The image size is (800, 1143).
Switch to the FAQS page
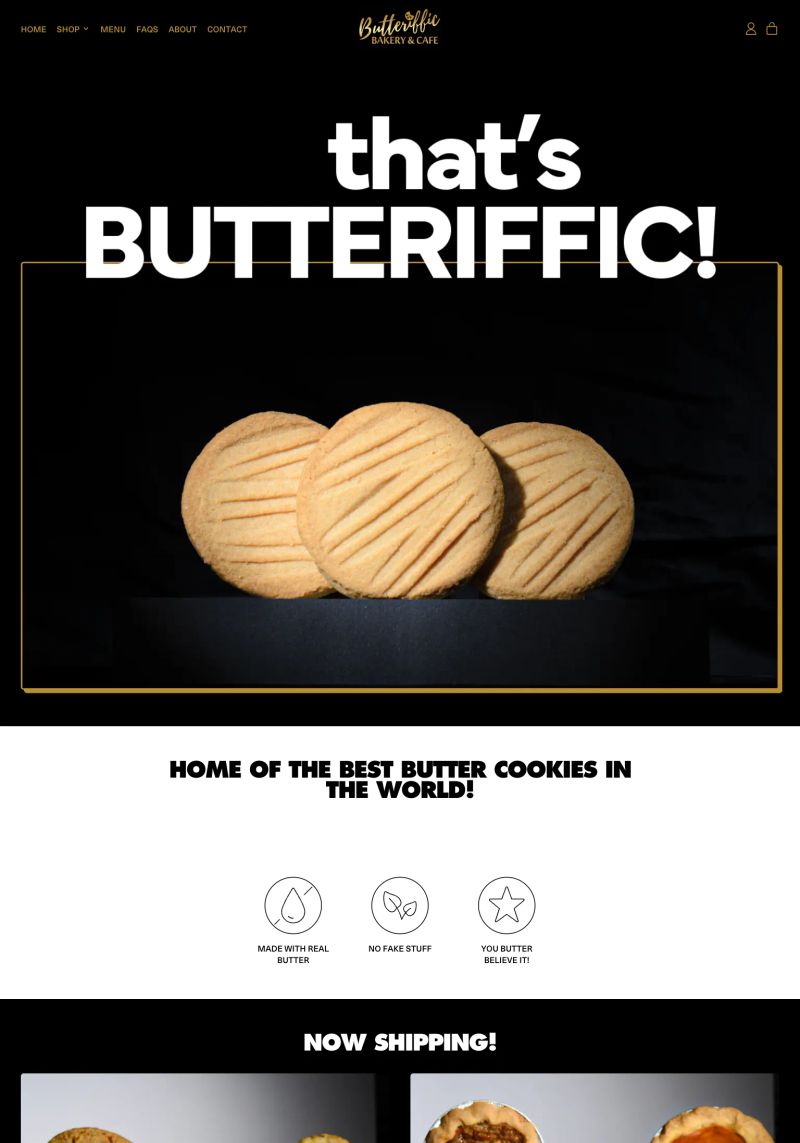click(x=146, y=29)
